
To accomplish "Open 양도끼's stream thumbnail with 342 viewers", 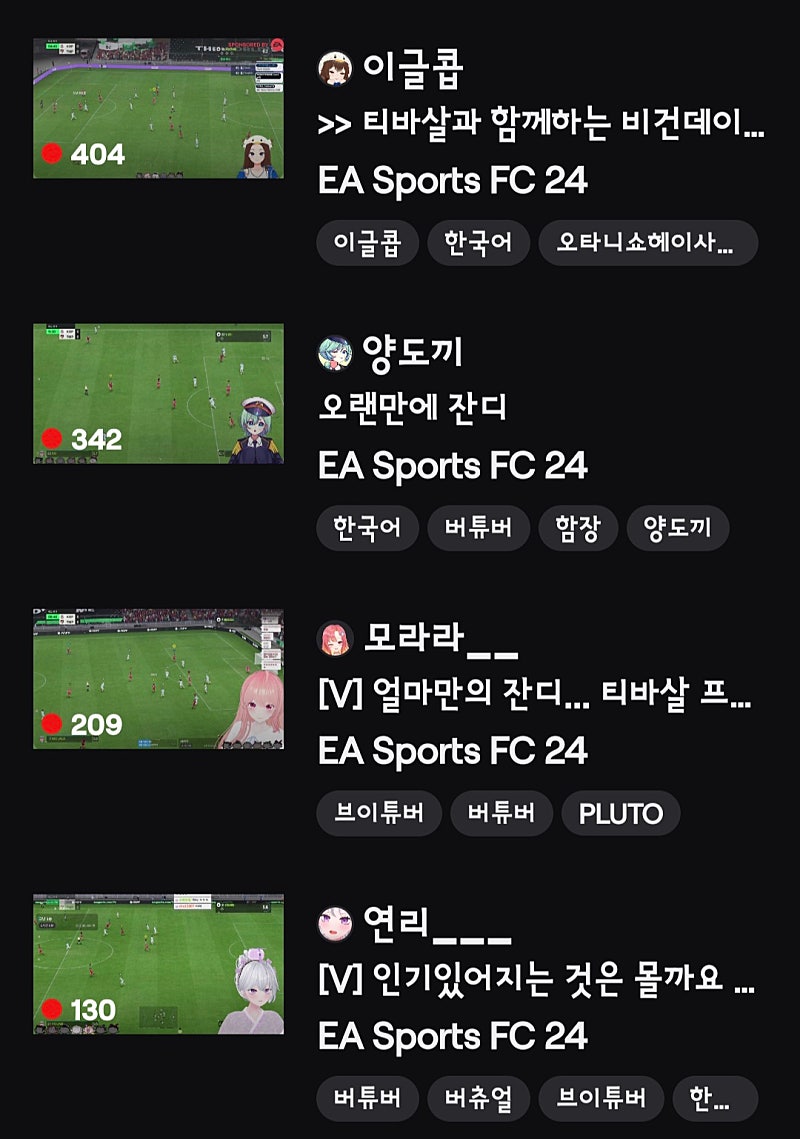I will [x=158, y=394].
